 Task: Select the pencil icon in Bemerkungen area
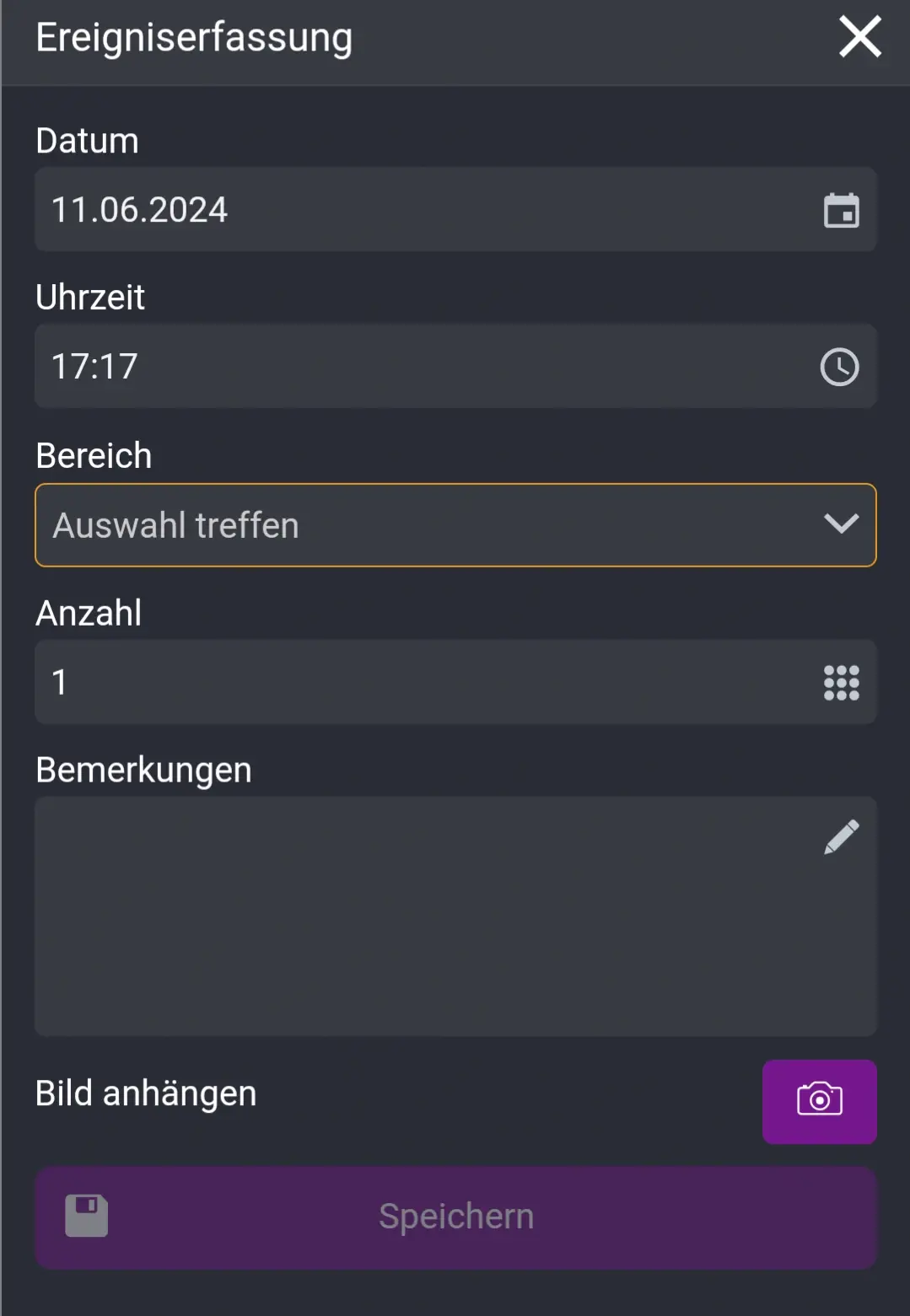click(x=841, y=836)
